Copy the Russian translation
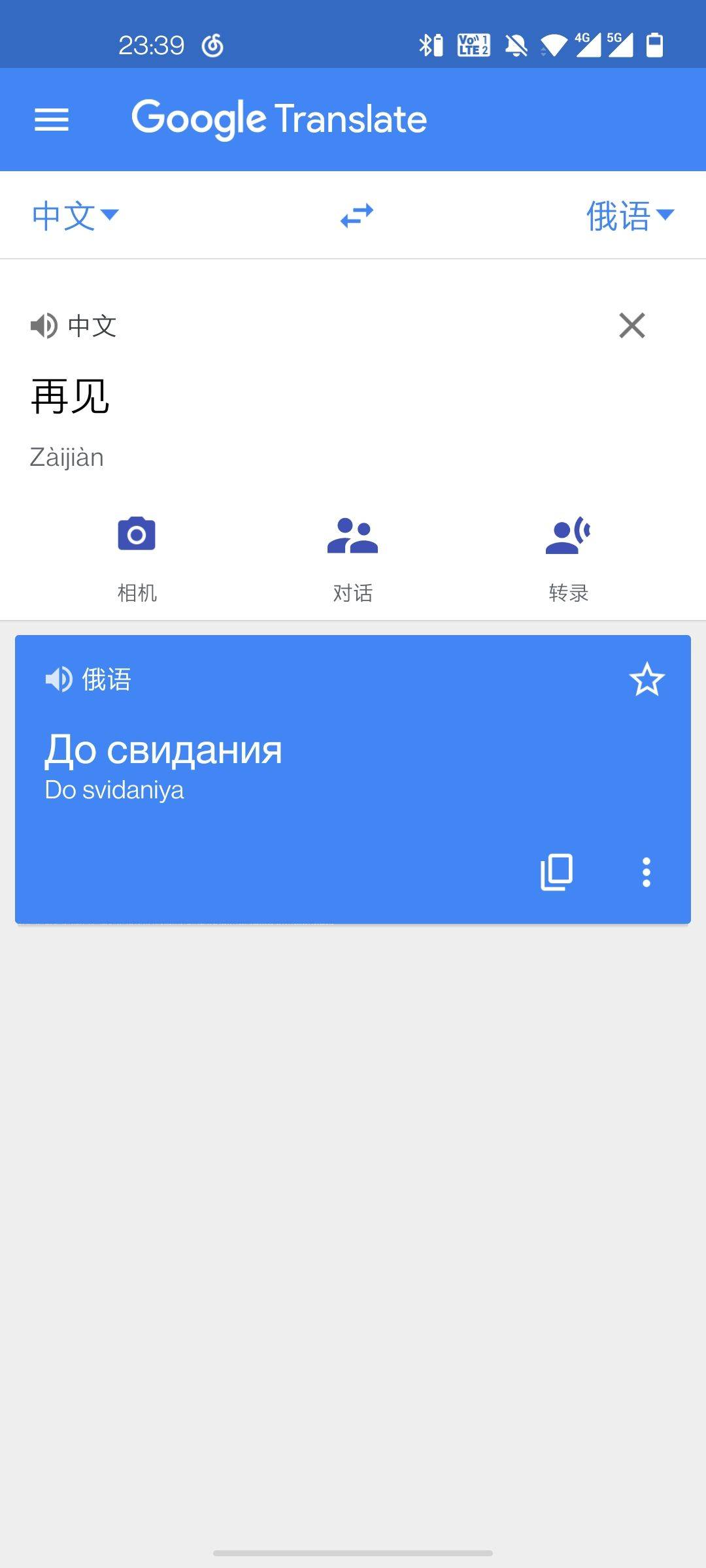Viewport: 706px width, 1568px height. click(556, 872)
